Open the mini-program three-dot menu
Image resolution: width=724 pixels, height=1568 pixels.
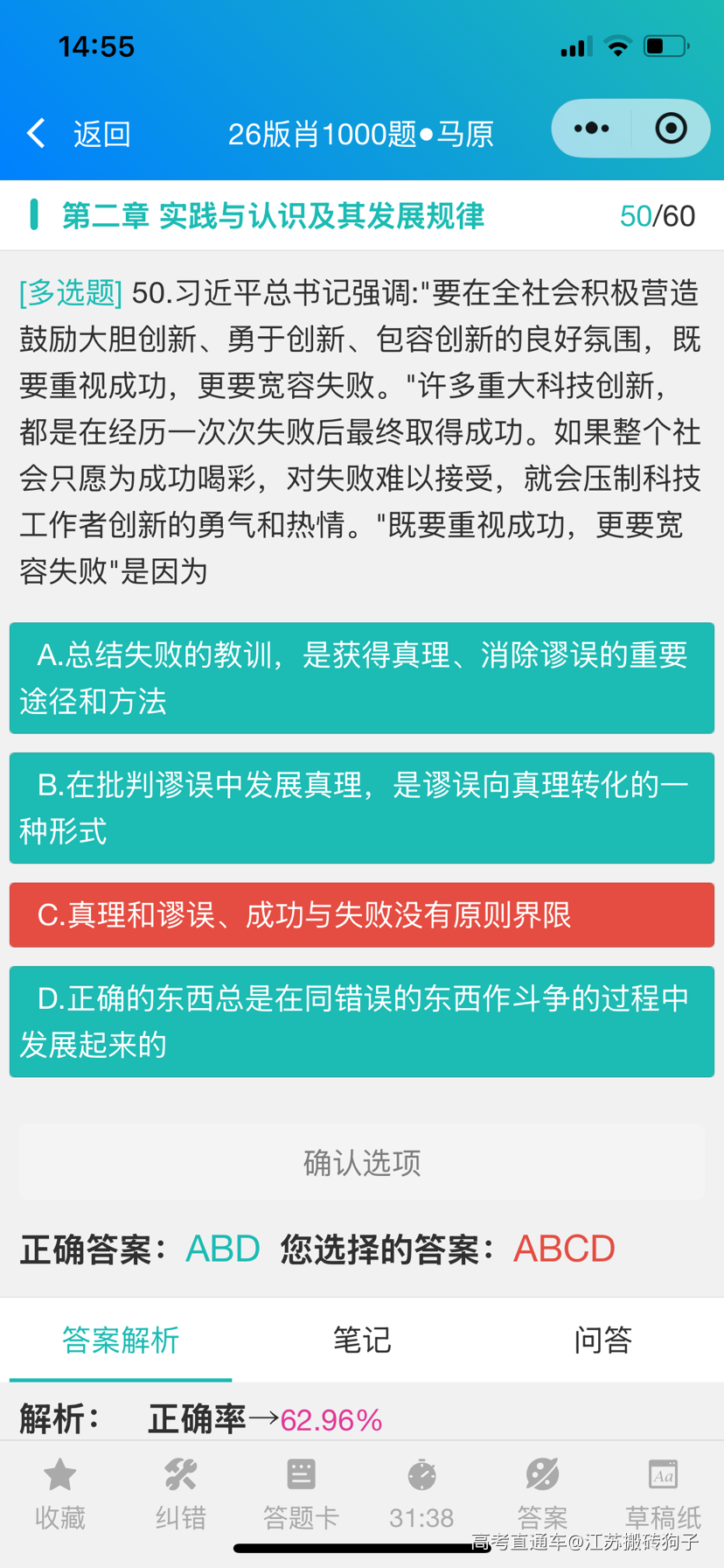[592, 129]
